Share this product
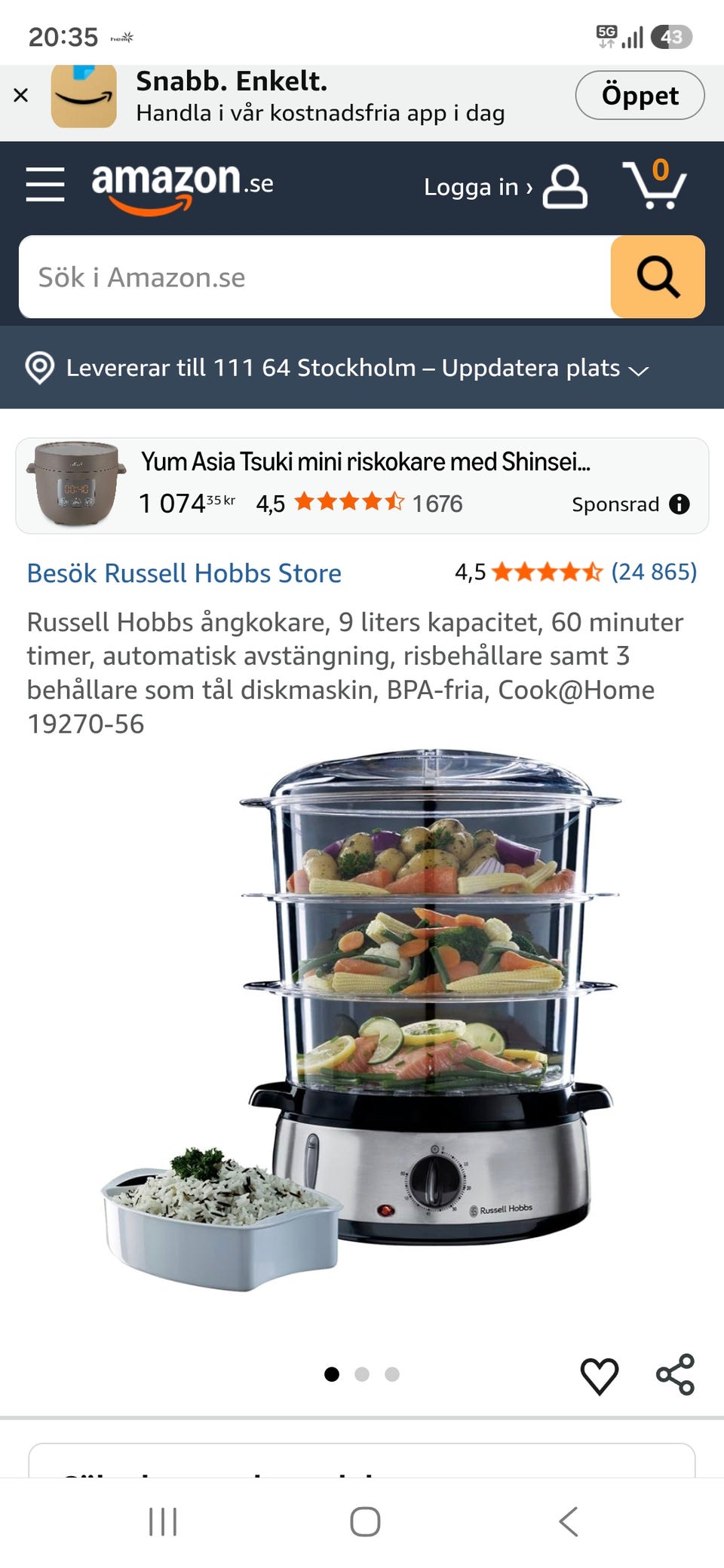Screen dimensions: 724x1568 point(676,1374)
